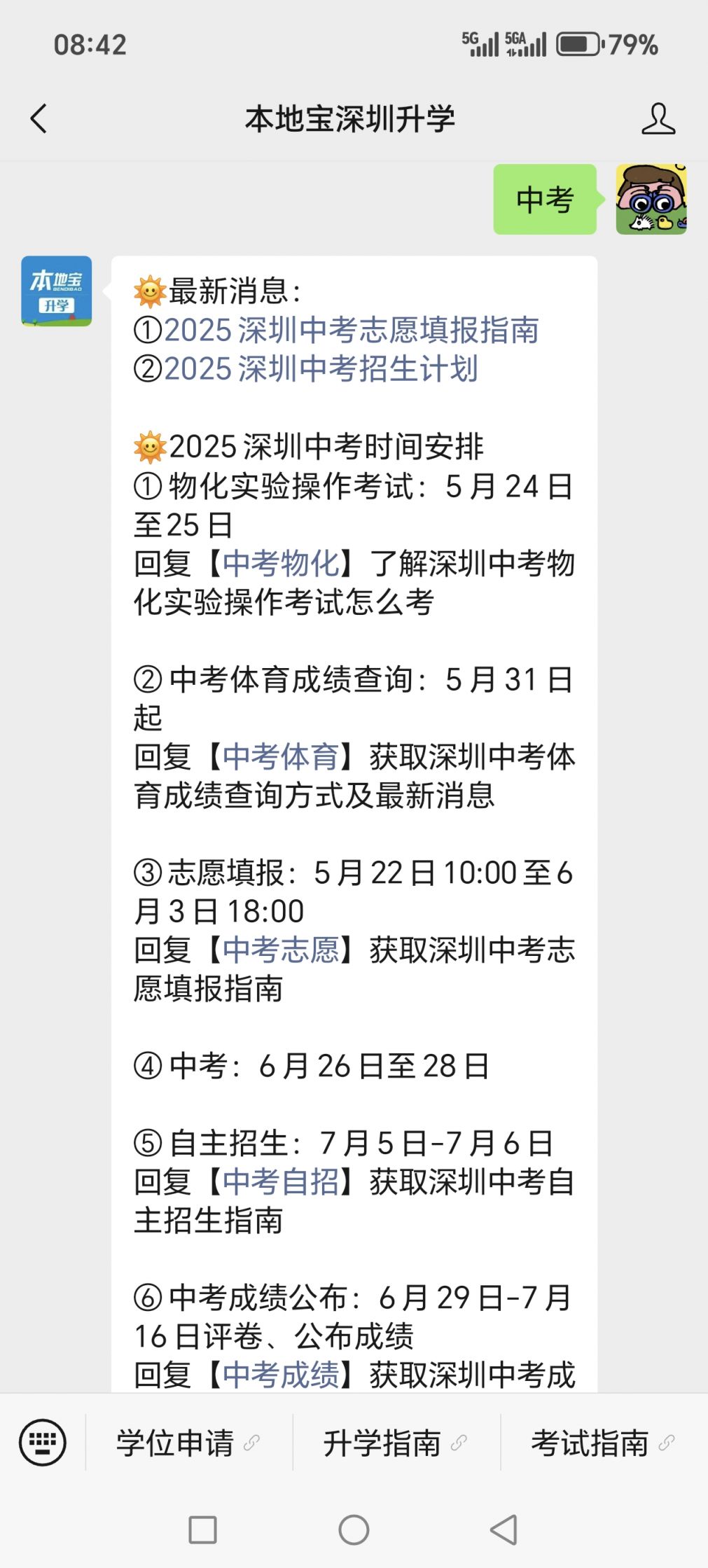Tap the 中考成绩 keyword link
This screenshot has height=1568, width=708.
[281, 1375]
